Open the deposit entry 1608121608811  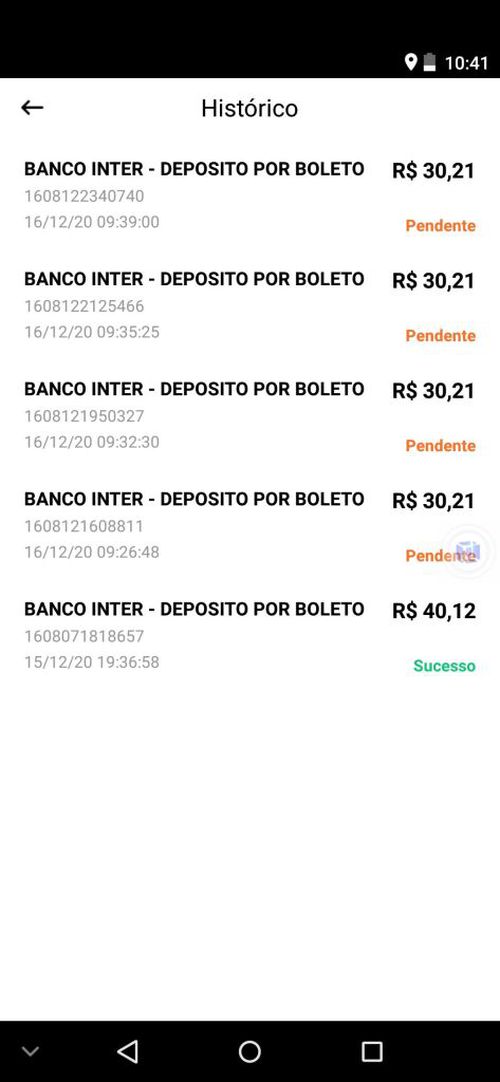pos(250,527)
